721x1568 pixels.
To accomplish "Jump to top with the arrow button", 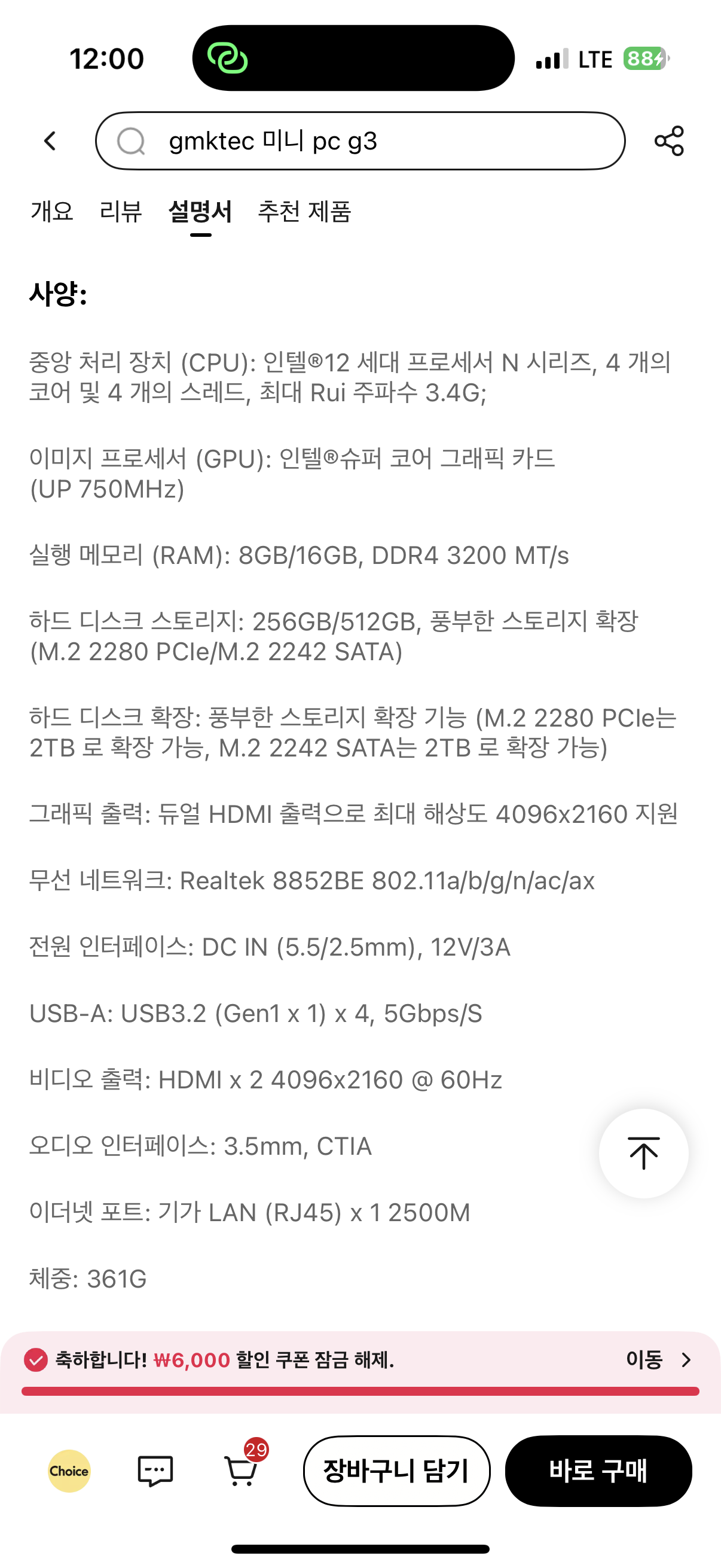I will pyautogui.click(x=643, y=1153).
